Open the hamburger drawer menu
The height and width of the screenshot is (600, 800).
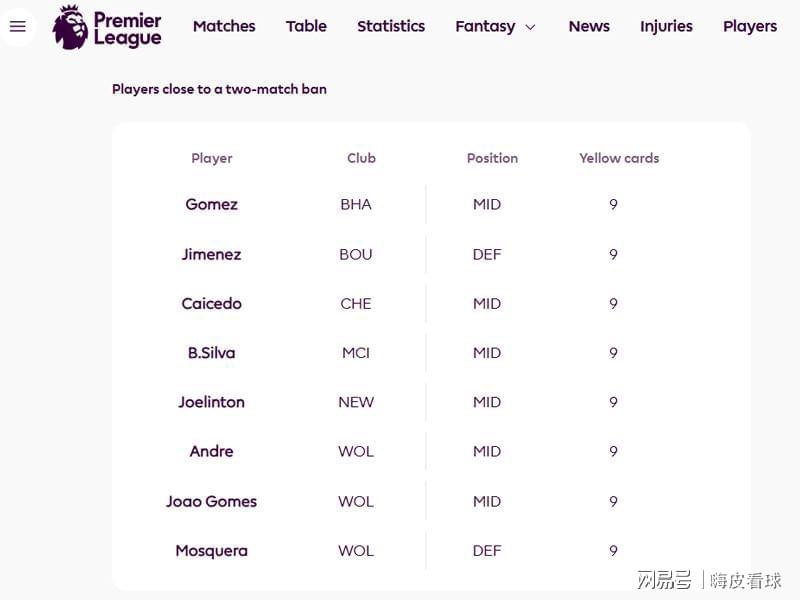click(18, 27)
